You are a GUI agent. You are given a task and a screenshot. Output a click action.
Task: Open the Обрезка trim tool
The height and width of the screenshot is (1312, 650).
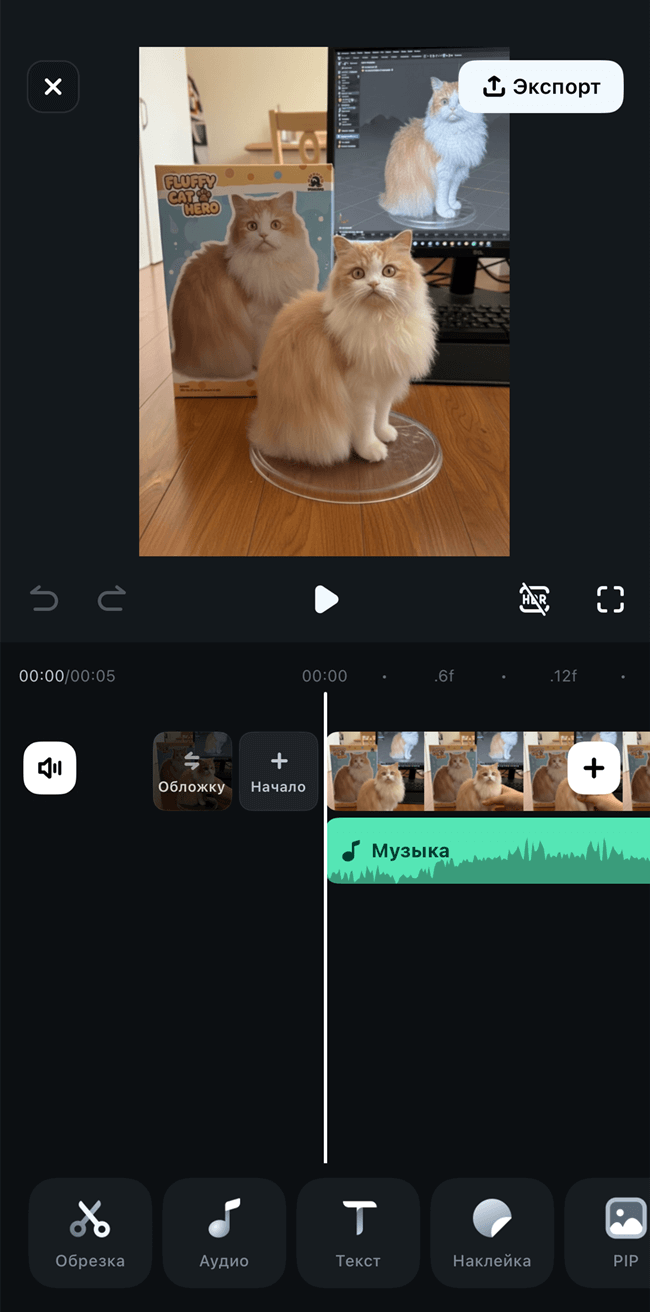tap(90, 1232)
